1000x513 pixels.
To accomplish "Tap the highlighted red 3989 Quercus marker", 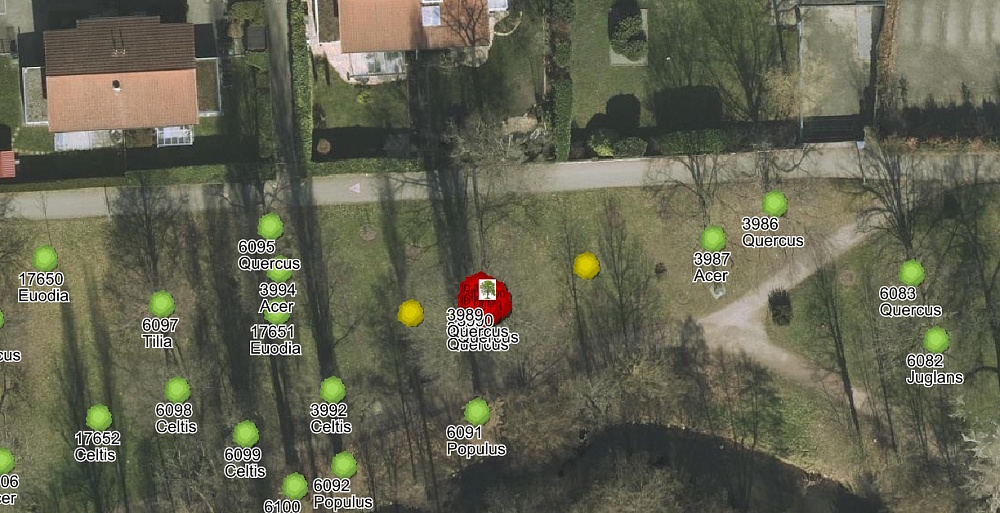I will 486,292.
